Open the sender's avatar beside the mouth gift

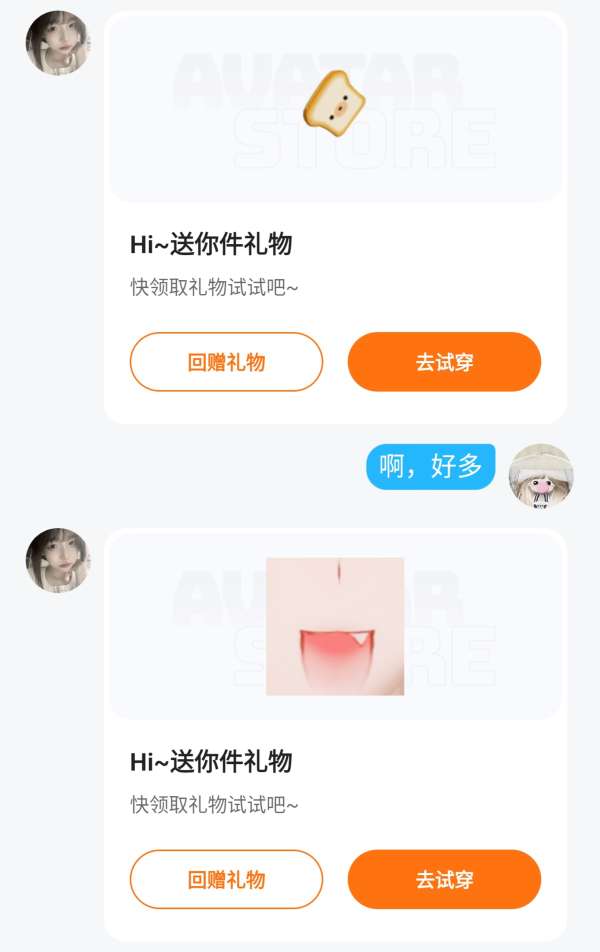(x=57, y=561)
